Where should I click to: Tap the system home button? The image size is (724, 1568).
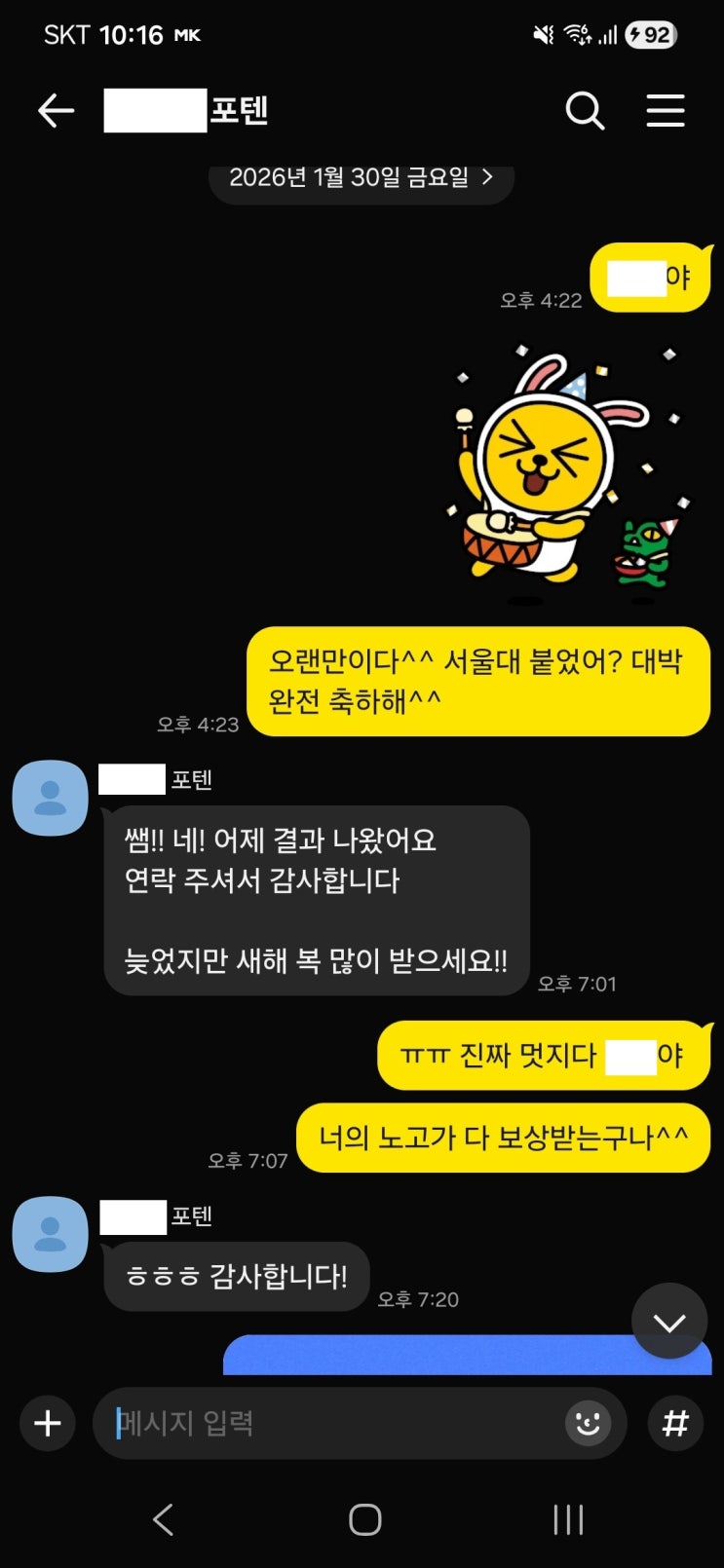pos(364,1519)
